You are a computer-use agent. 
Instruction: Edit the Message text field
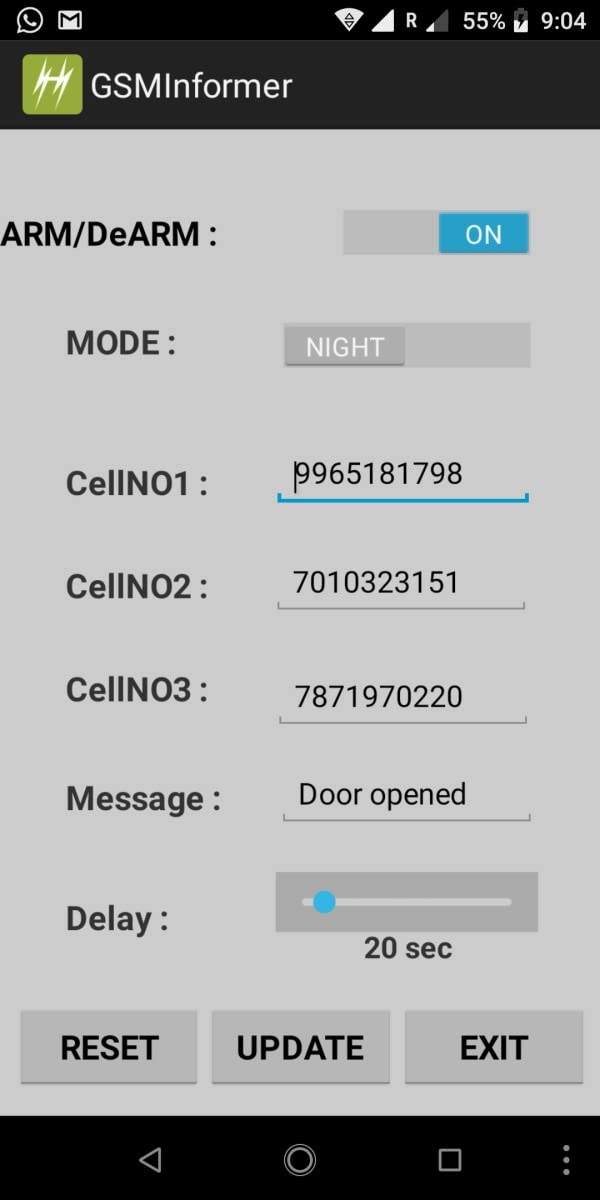pos(406,796)
